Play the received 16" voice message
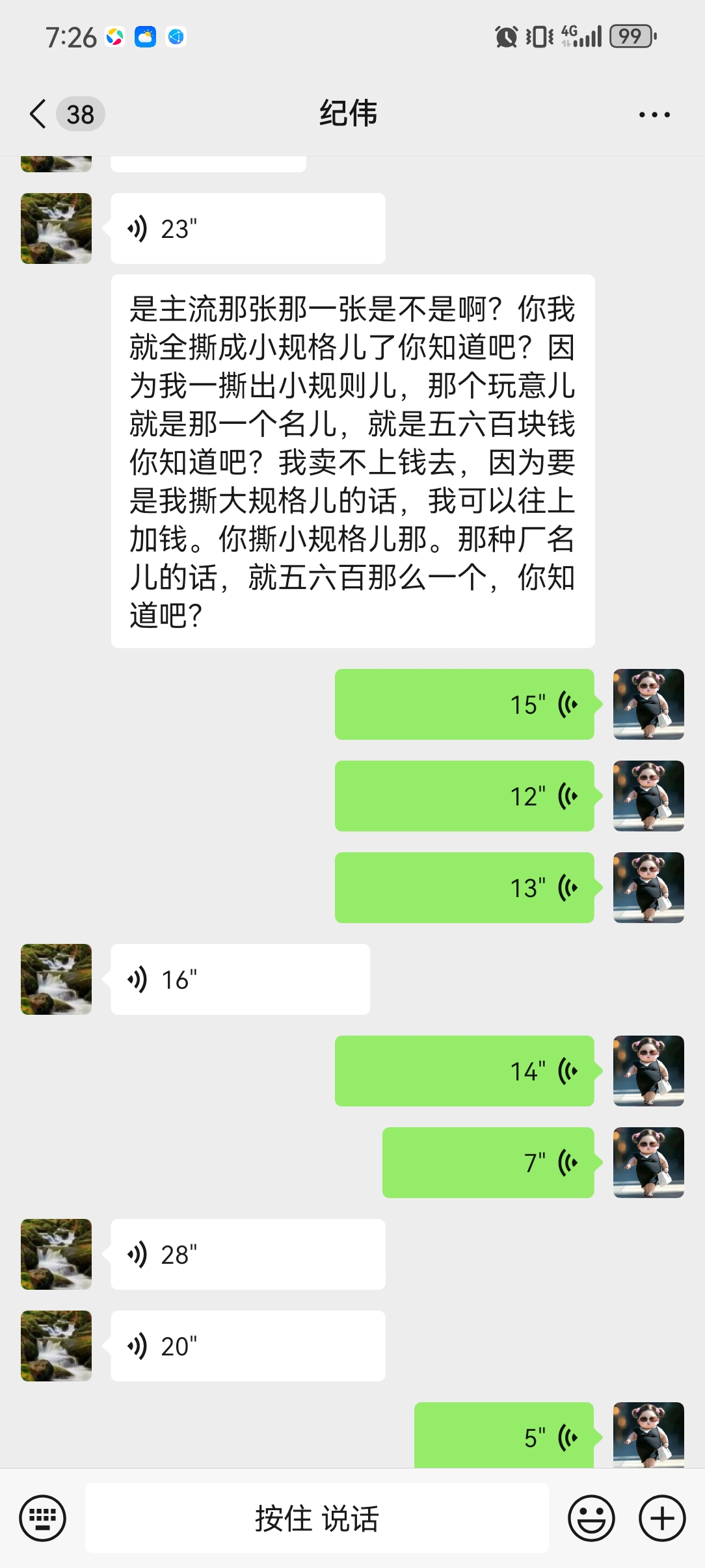 point(240,980)
